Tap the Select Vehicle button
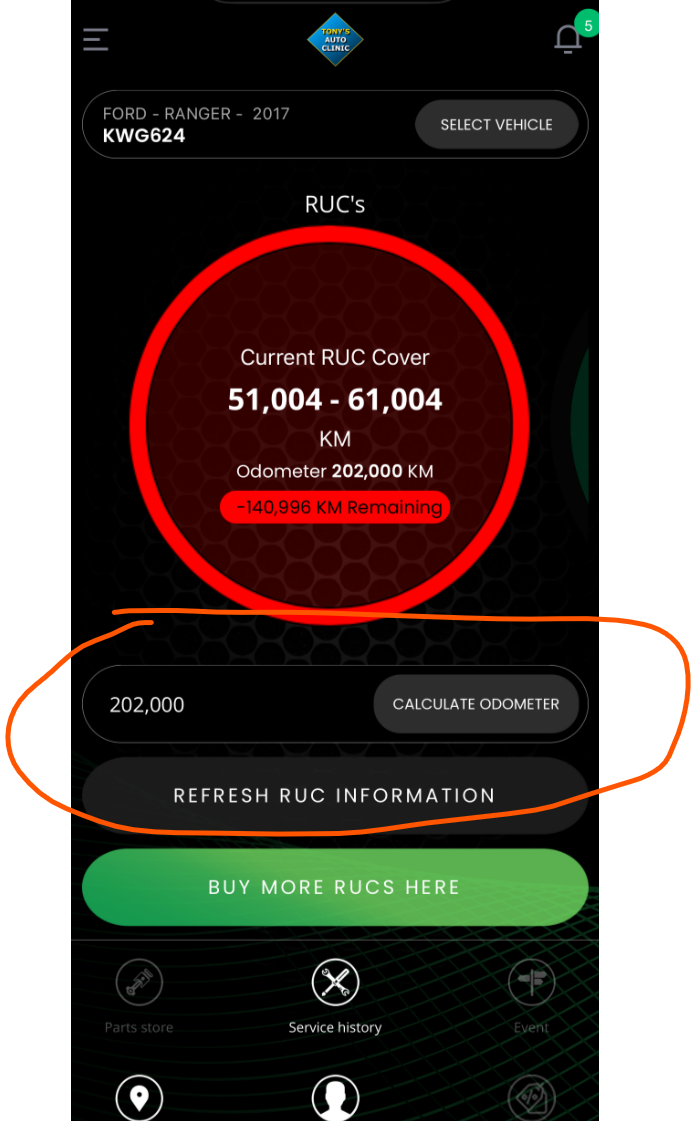695x1121 pixels. click(496, 125)
